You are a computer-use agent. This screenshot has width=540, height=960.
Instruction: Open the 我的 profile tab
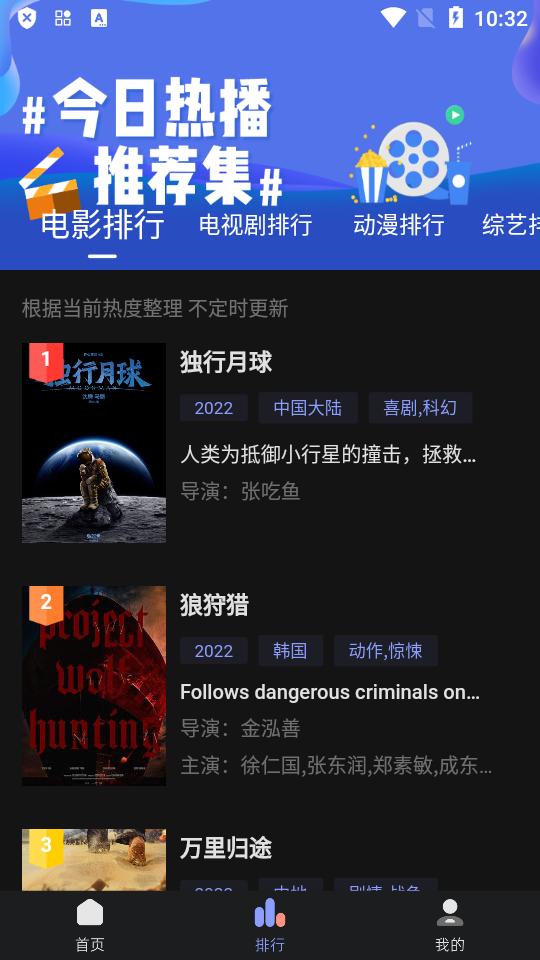pyautogui.click(x=450, y=925)
